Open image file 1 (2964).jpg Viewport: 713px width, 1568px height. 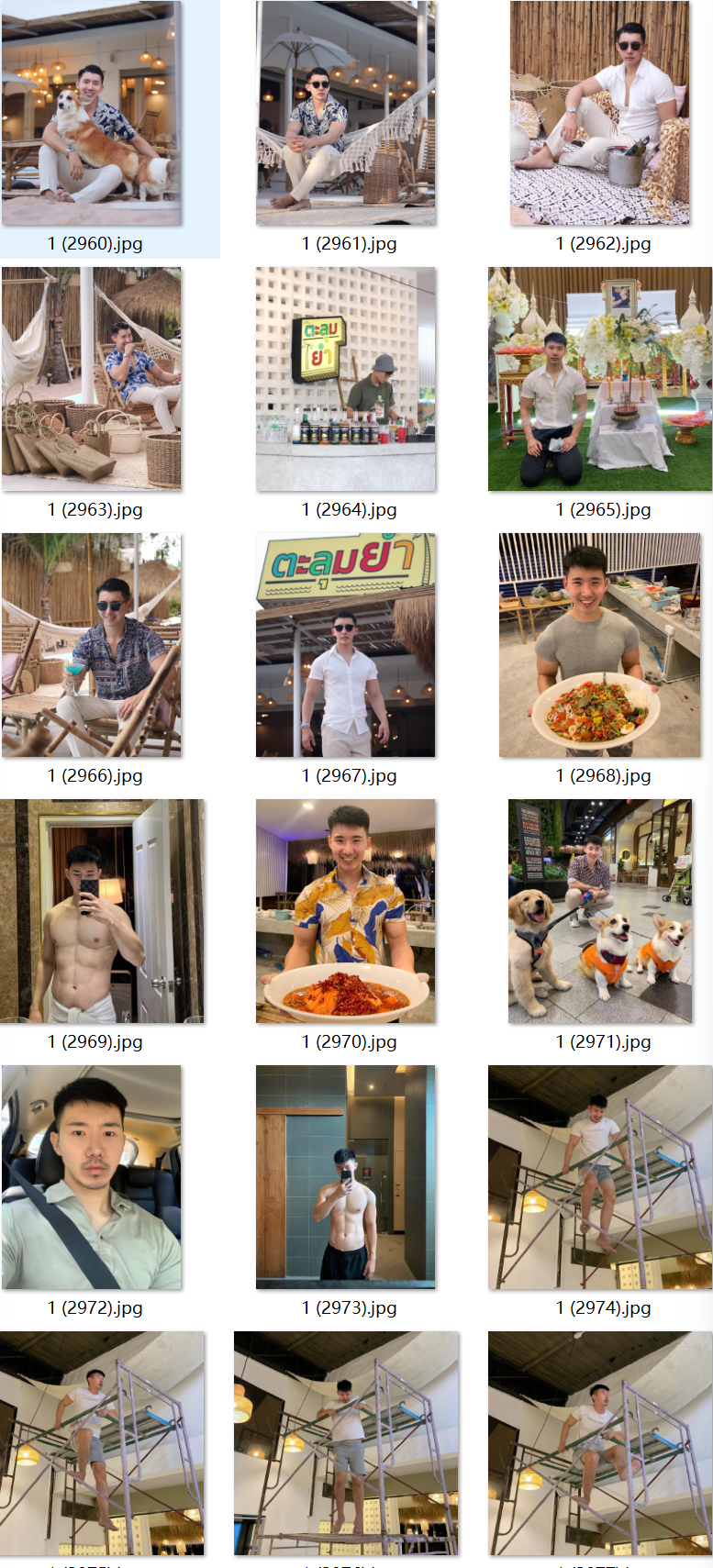346,379
